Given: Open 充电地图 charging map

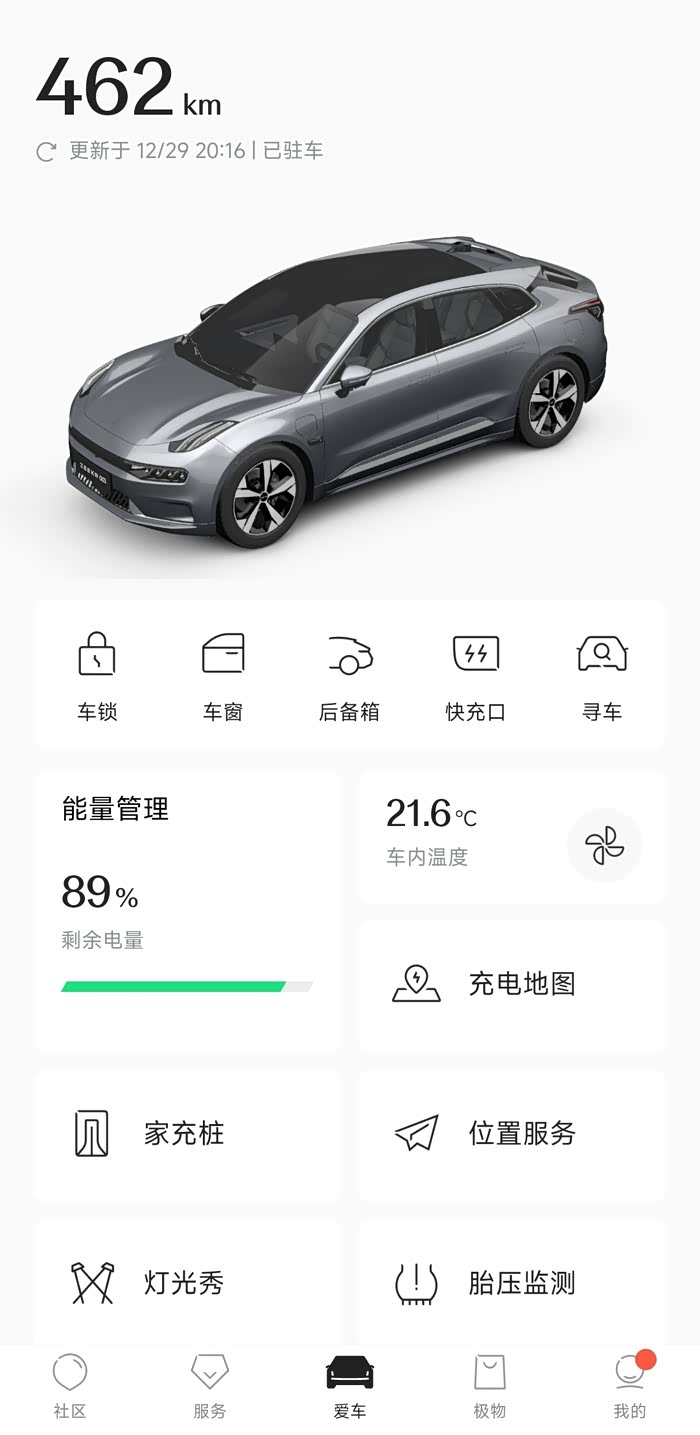Looking at the screenshot, I should 511,985.
